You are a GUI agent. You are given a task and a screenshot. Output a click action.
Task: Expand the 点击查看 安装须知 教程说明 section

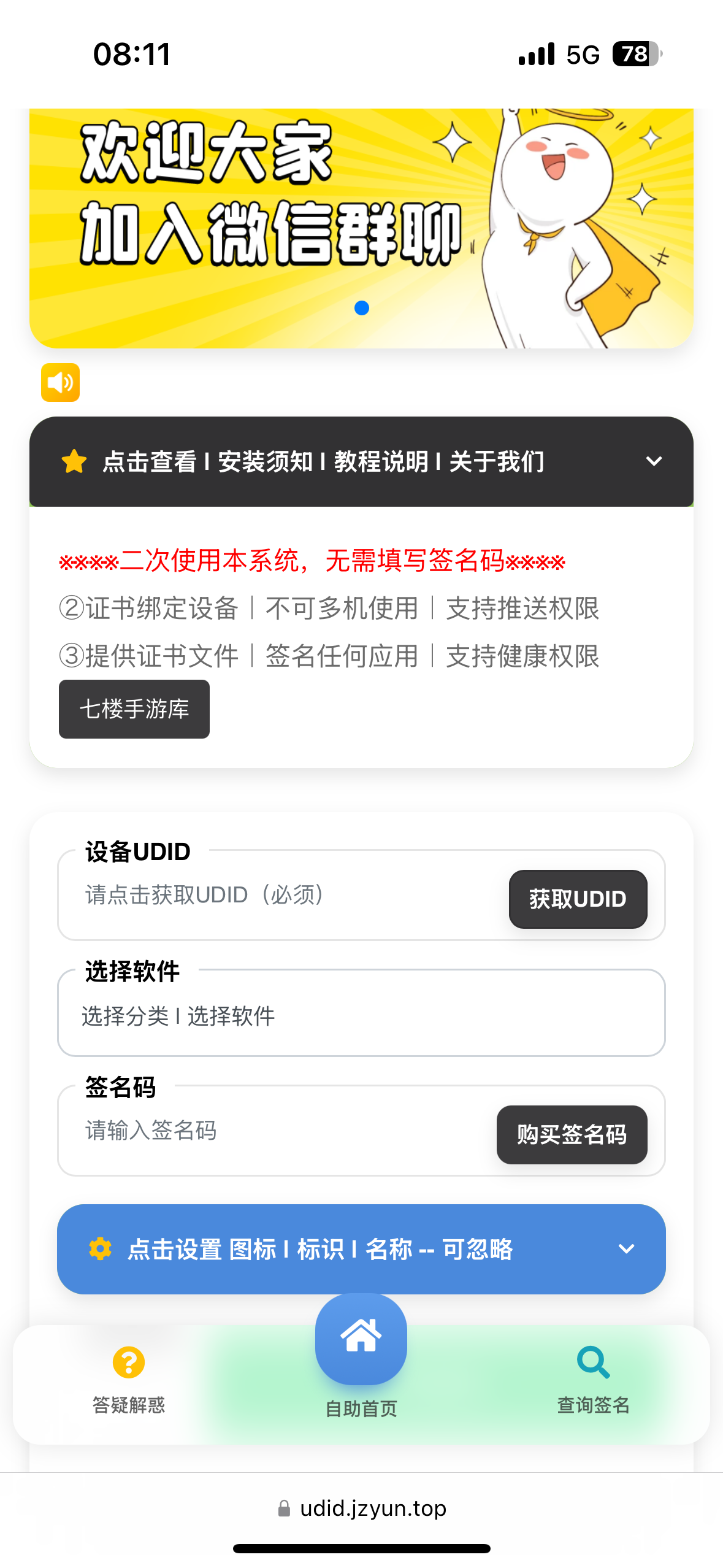tap(361, 462)
